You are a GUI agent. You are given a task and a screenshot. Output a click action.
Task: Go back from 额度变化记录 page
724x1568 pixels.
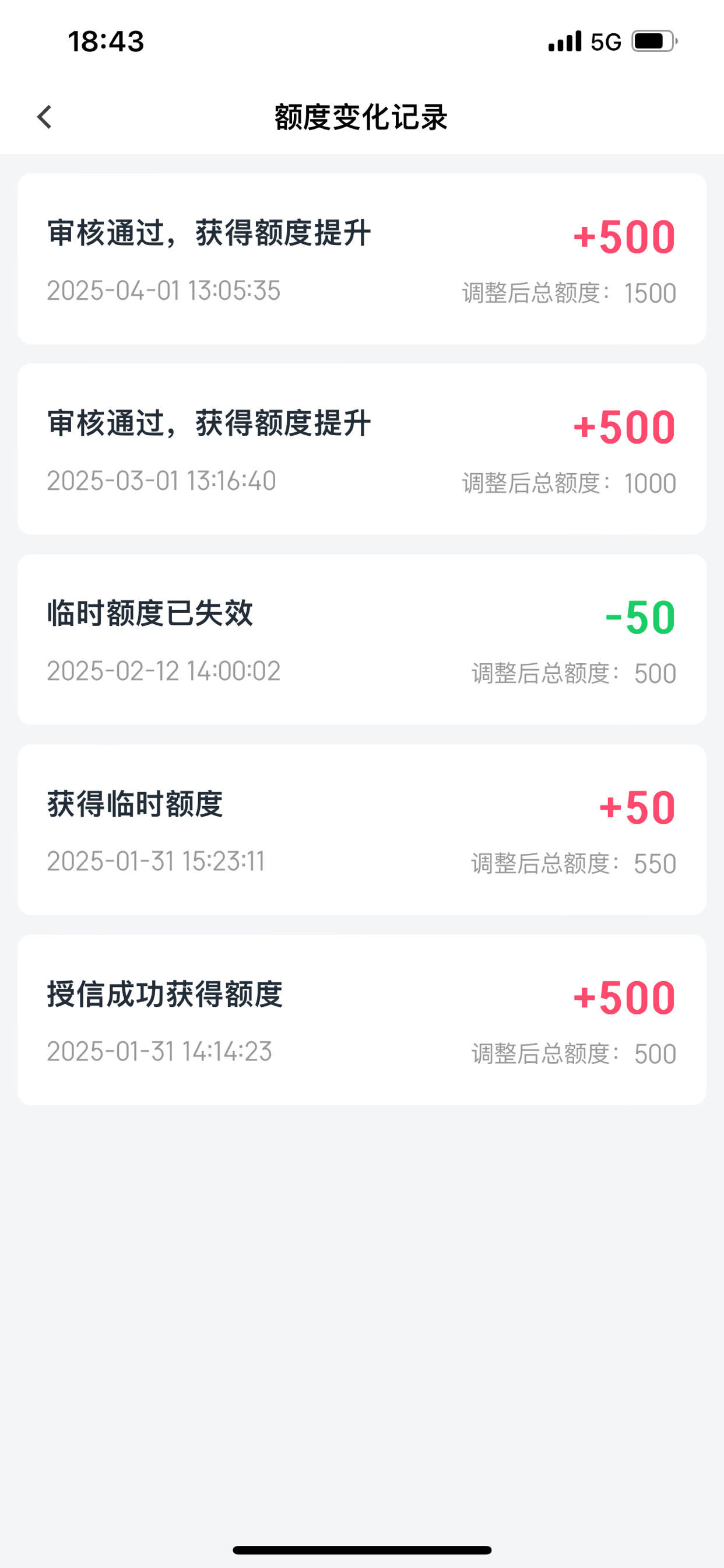[x=44, y=117]
